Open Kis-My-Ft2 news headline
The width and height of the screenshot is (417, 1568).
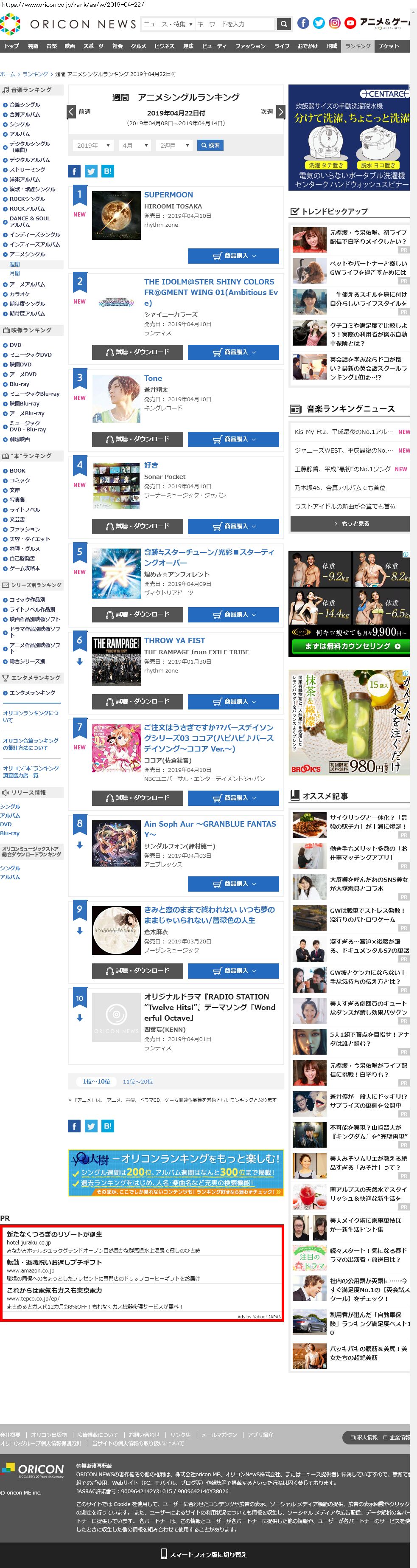[x=344, y=431]
